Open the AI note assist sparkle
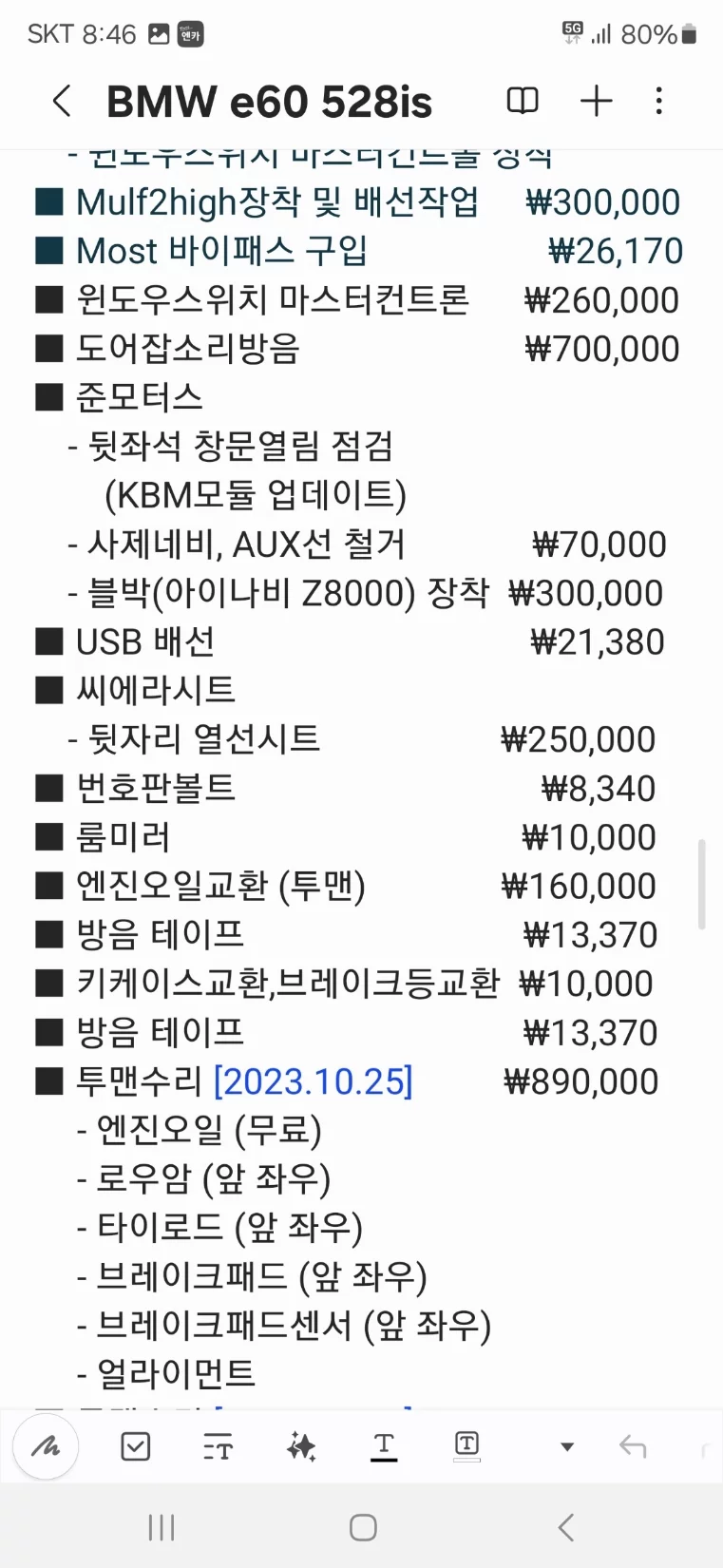Image resolution: width=723 pixels, height=1568 pixels. tap(301, 1447)
